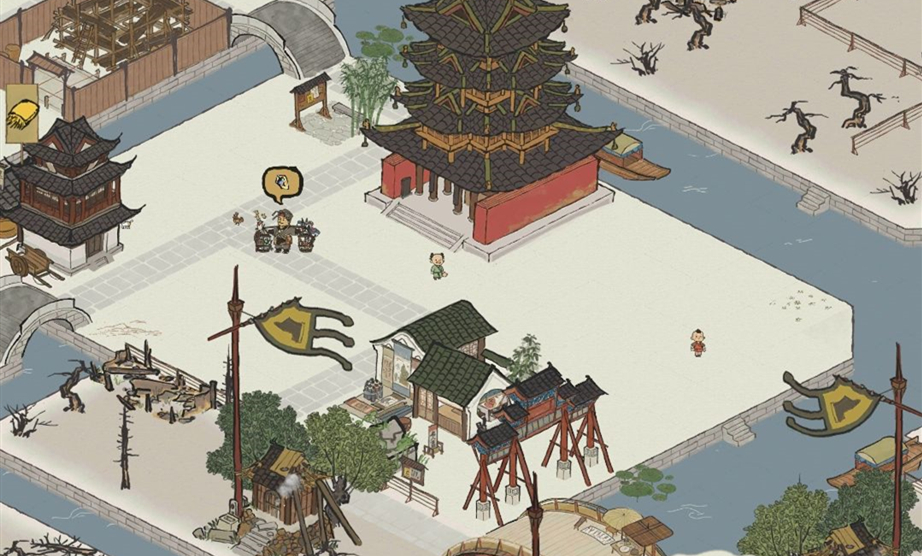Tap the child in green clothes

(x=437, y=265)
